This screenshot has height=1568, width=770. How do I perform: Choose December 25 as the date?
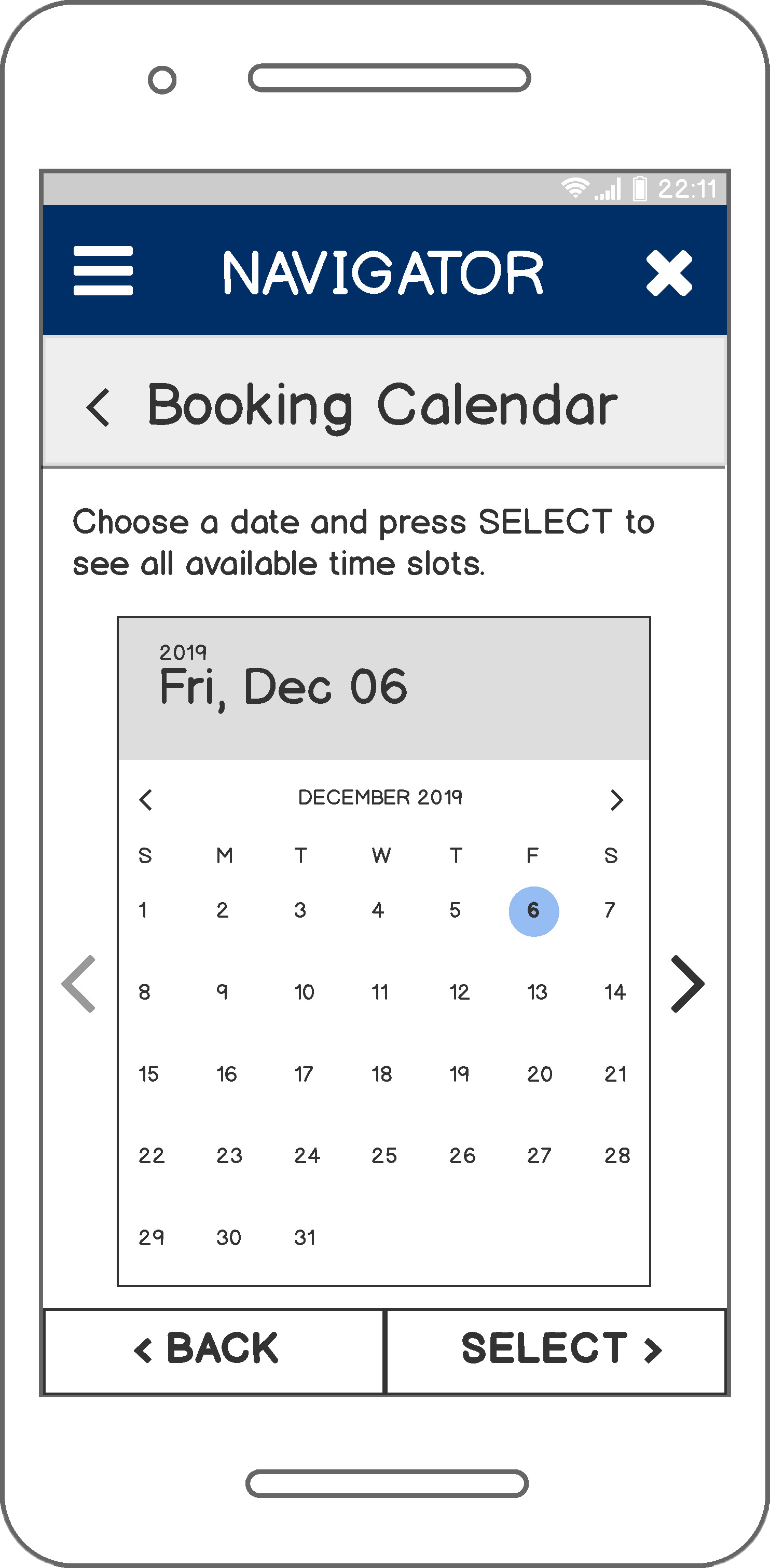coord(384,1155)
